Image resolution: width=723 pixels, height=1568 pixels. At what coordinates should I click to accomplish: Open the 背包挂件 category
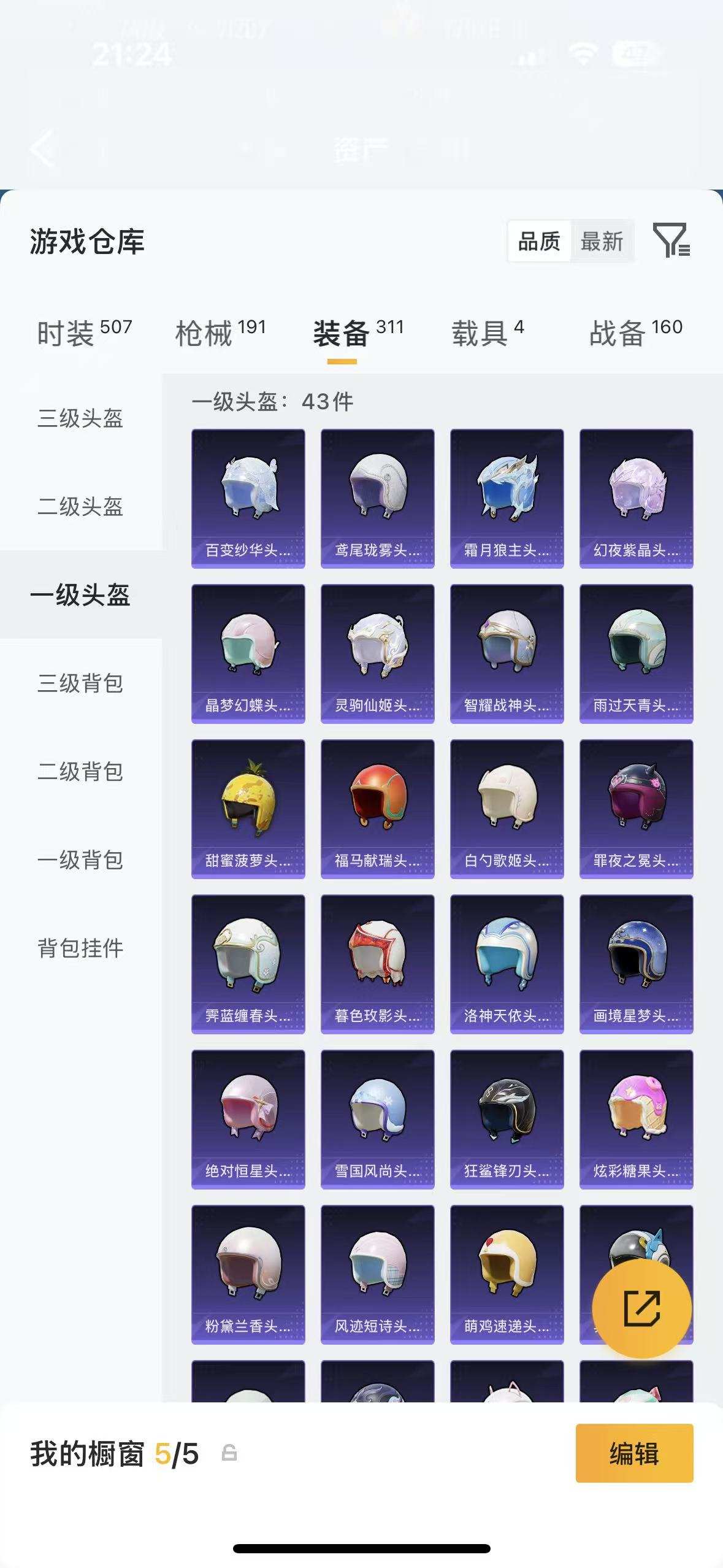coord(80,948)
